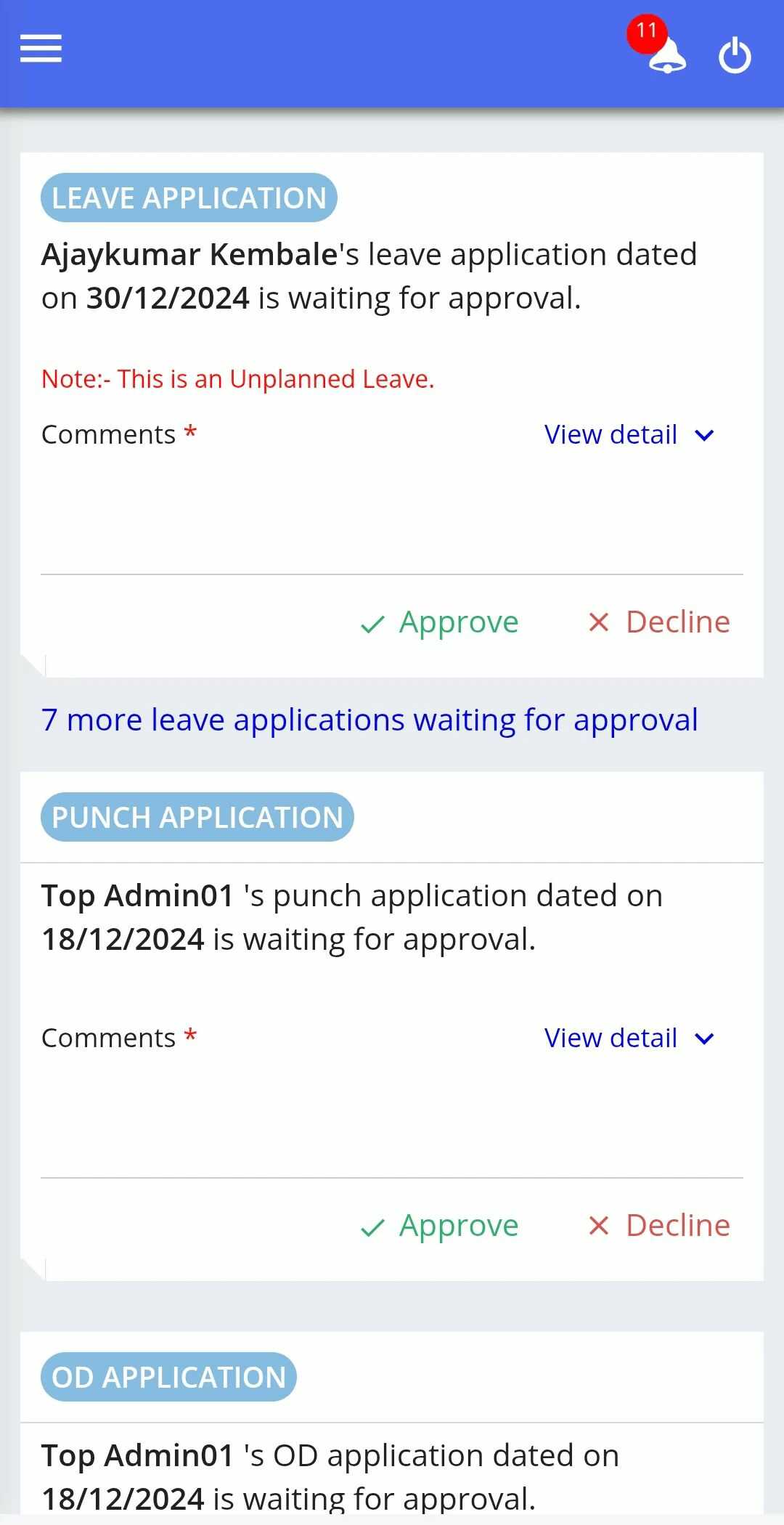
Task: Show 7 more leave applications waiting
Action: click(369, 720)
